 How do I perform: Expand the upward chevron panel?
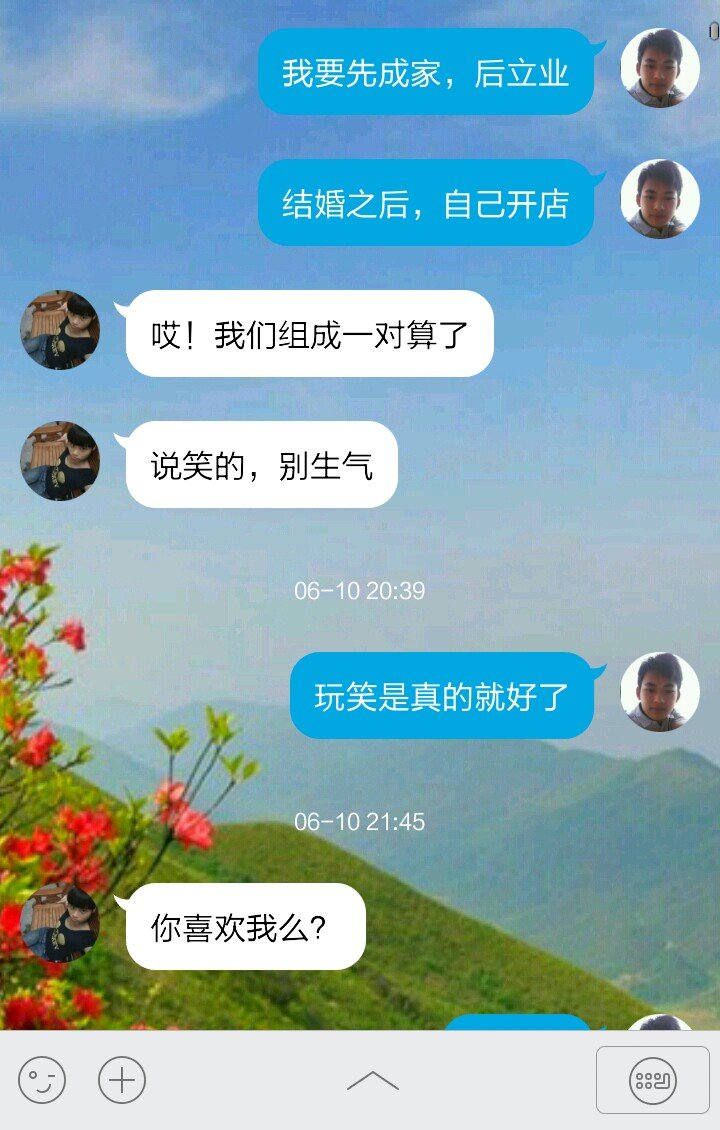coord(372,1080)
